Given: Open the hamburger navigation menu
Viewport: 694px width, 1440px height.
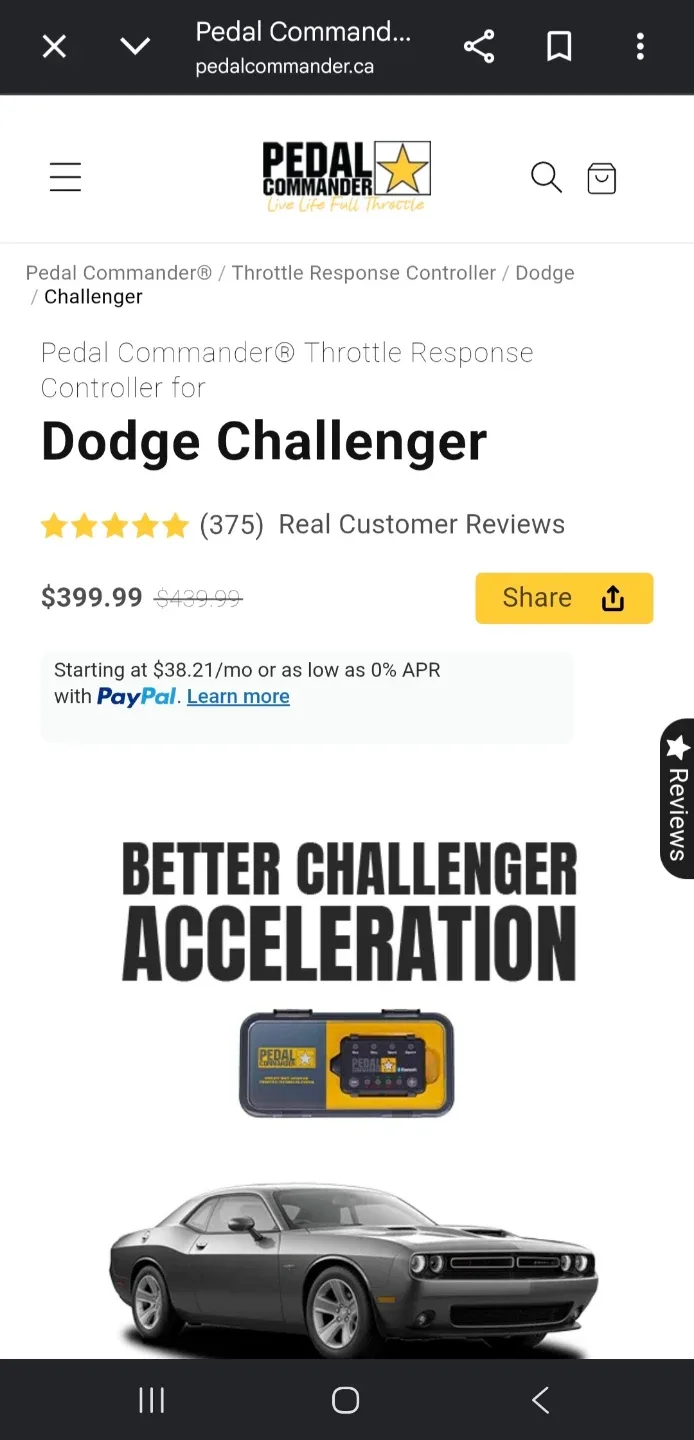Looking at the screenshot, I should pos(65,177).
